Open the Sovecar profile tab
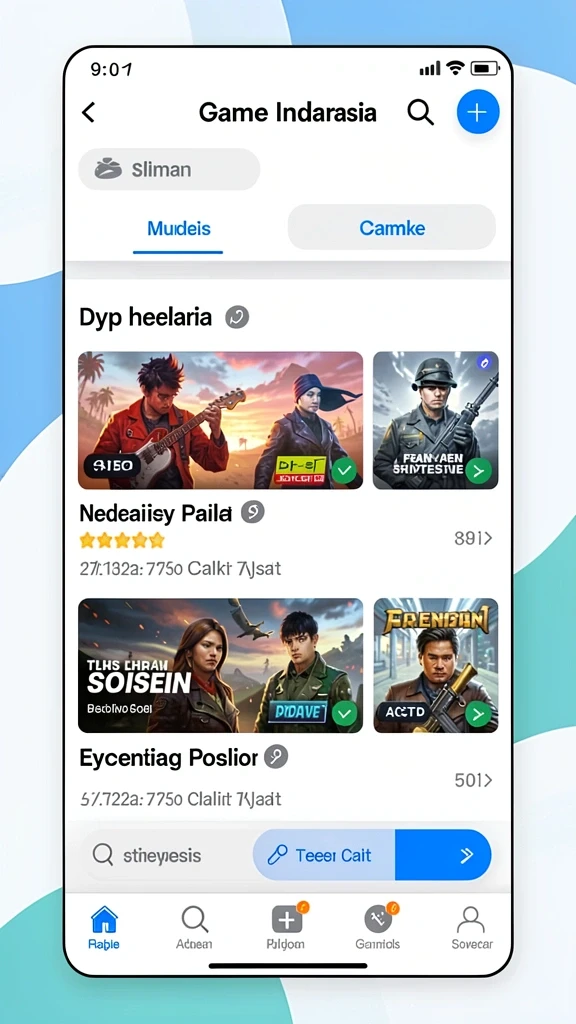Screen dimensions: 576x1024 point(472,927)
